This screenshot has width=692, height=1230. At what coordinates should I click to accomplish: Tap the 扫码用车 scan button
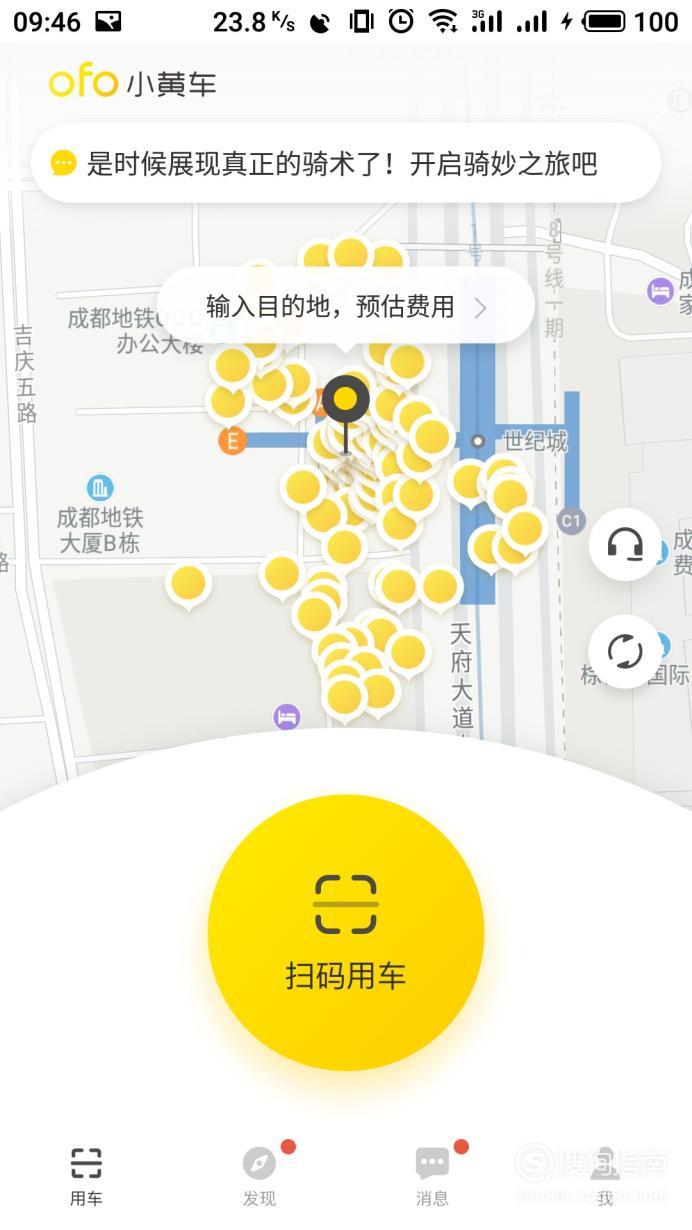click(346, 932)
